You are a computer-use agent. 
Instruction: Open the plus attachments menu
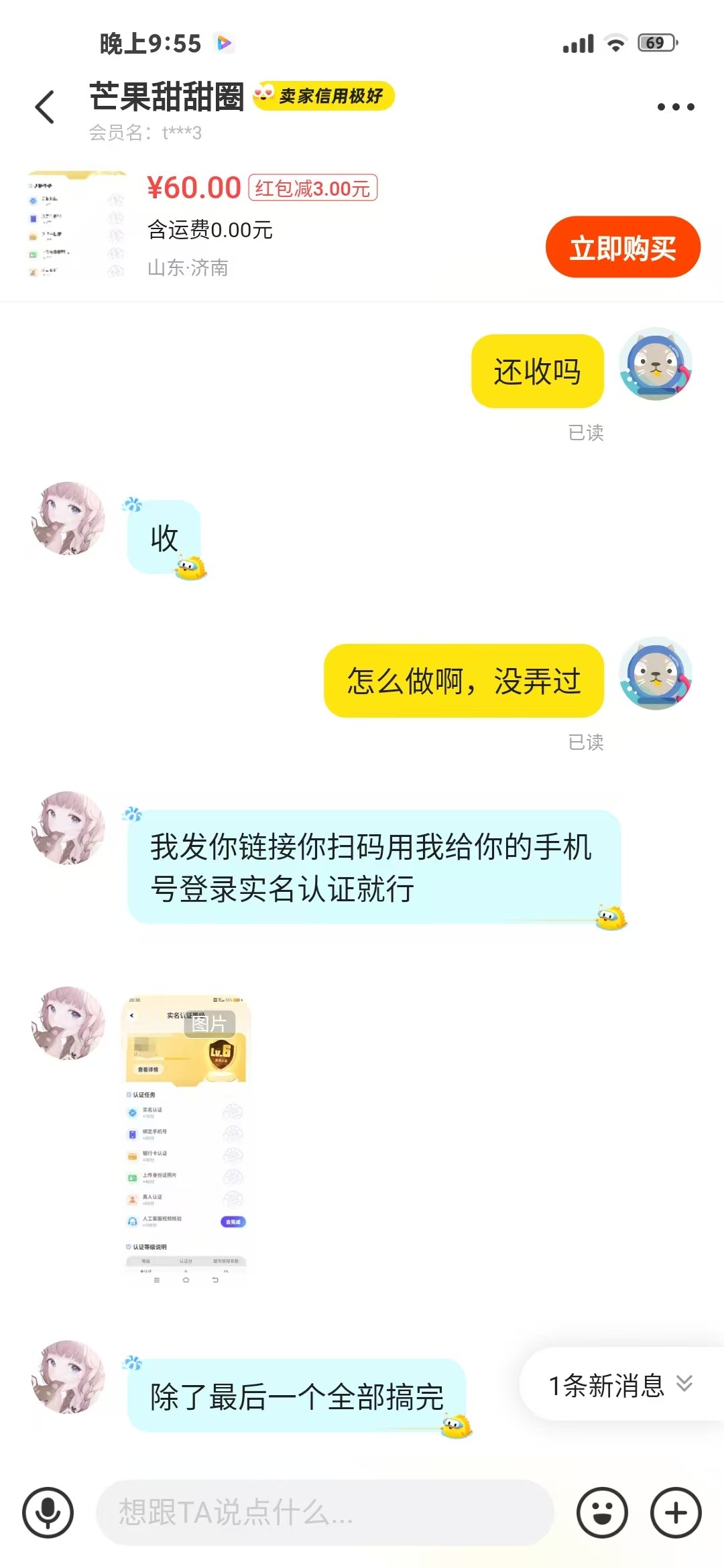[676, 1513]
